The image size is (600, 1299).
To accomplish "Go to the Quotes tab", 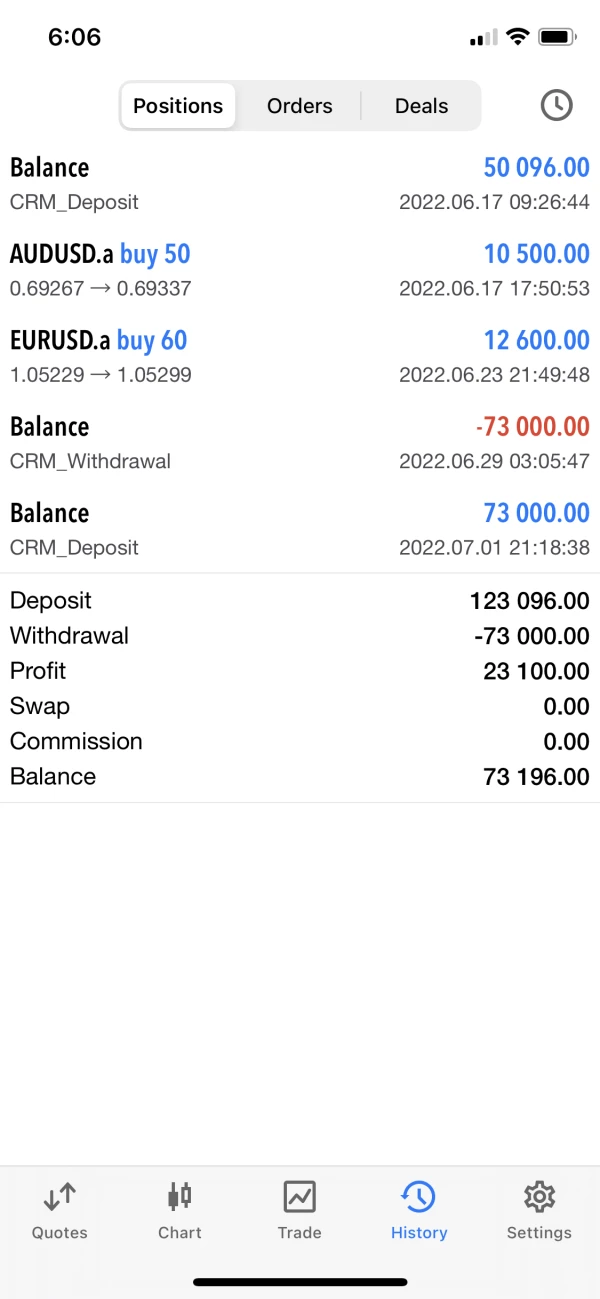I will click(60, 1209).
